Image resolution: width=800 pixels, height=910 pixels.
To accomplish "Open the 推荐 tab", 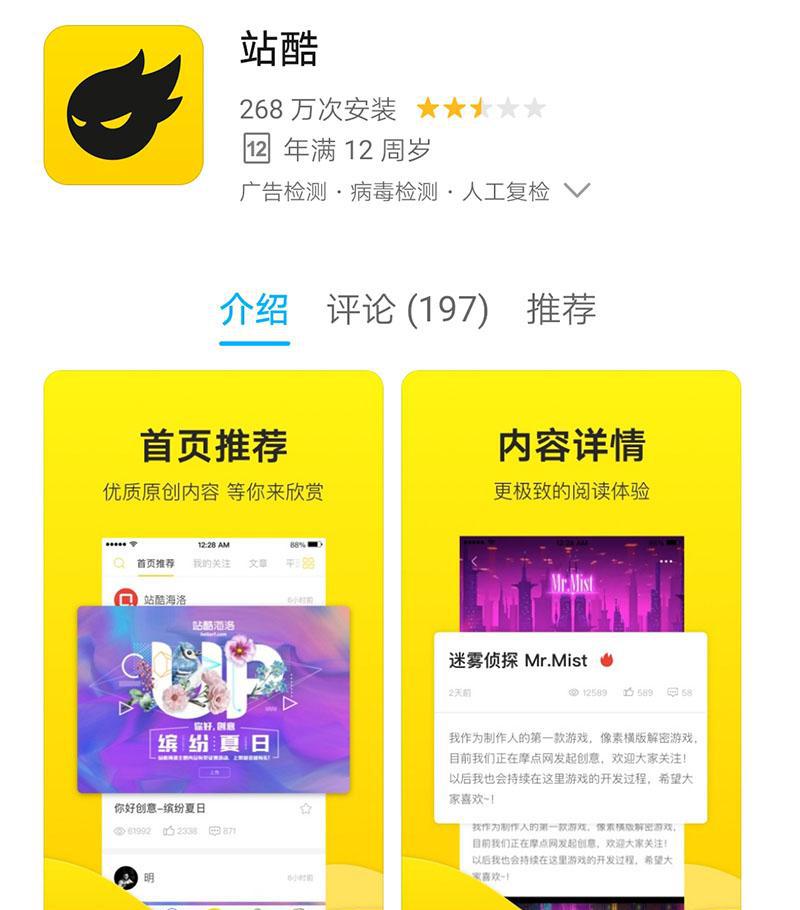I will 561,310.
